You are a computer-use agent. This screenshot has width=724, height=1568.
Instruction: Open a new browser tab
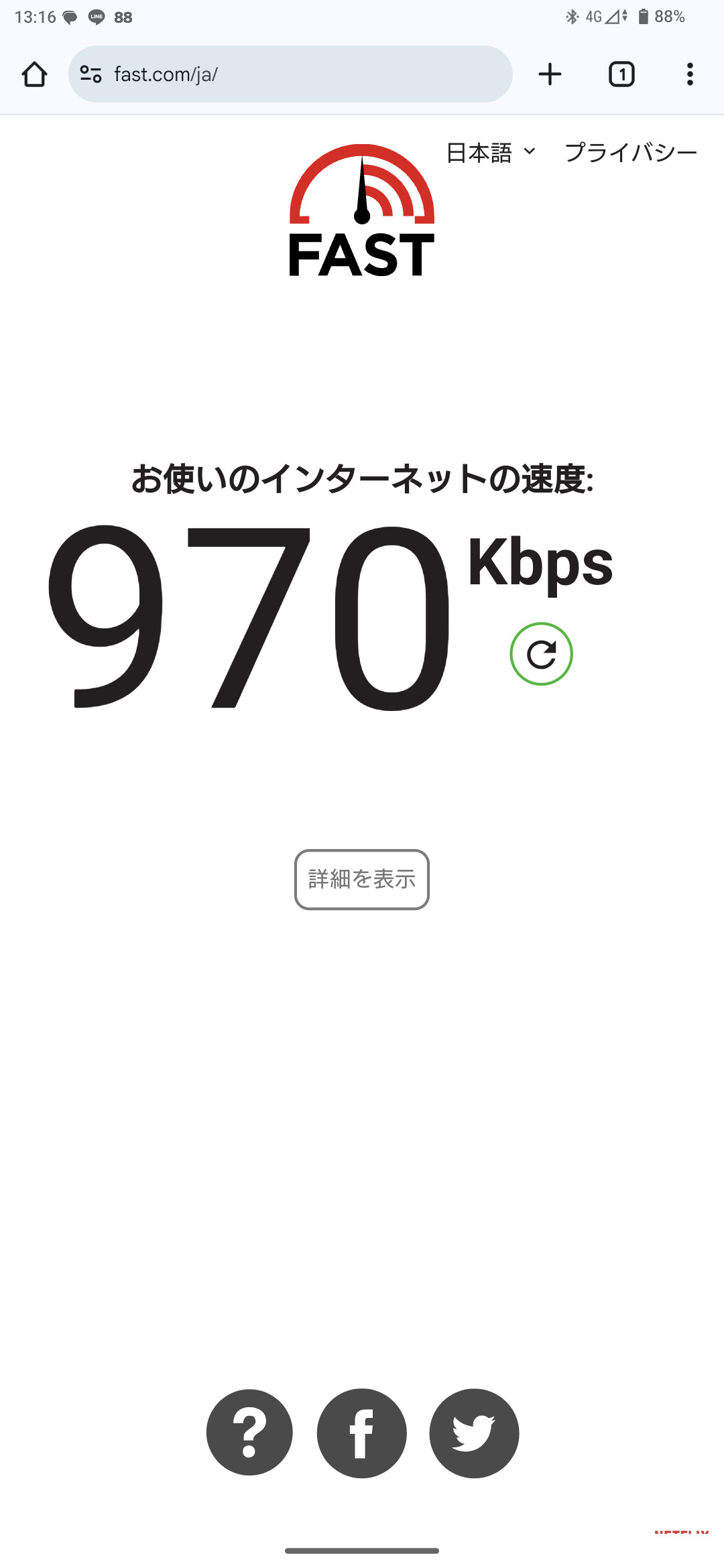pyautogui.click(x=550, y=74)
